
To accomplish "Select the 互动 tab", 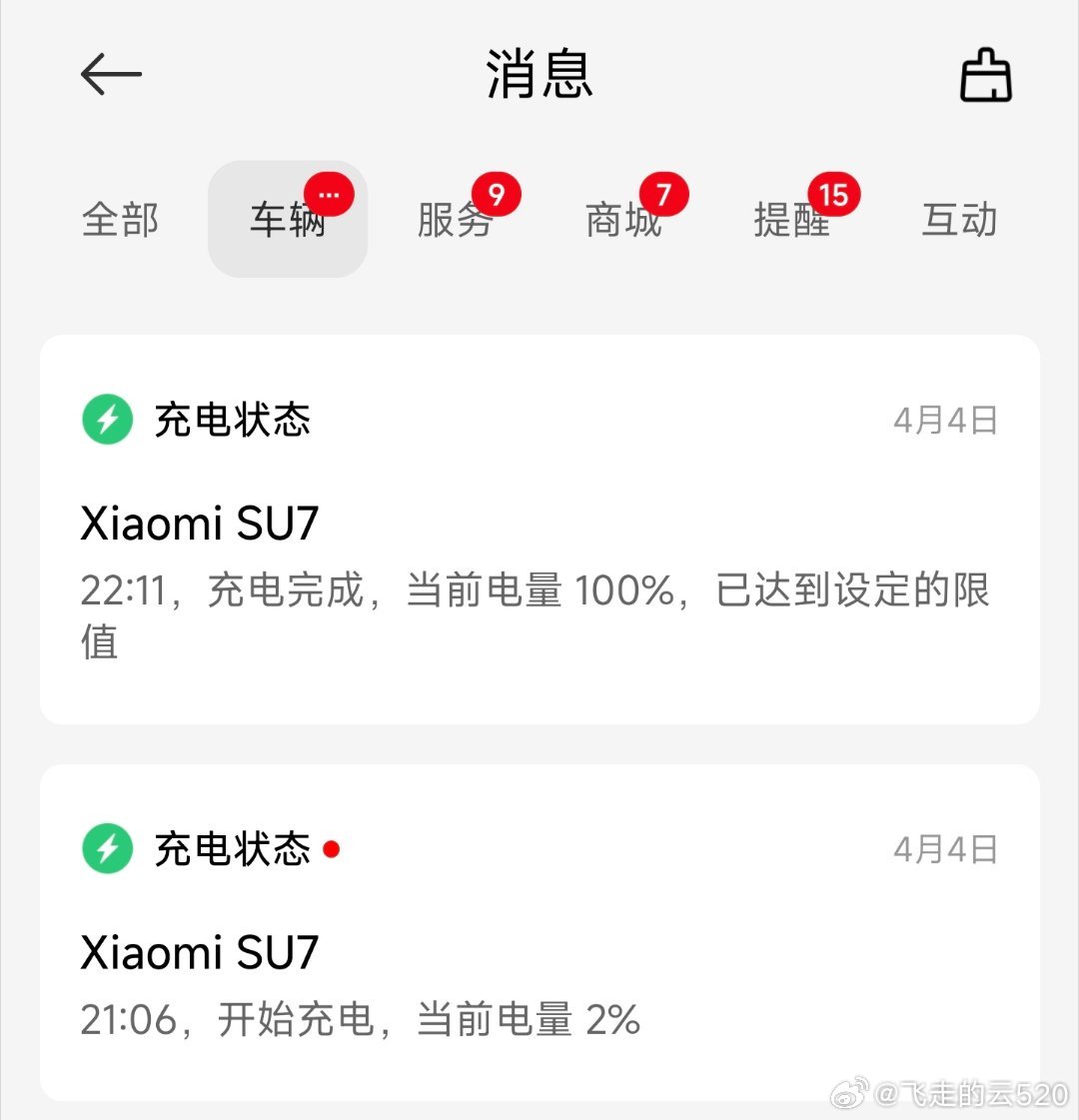I will [x=959, y=221].
